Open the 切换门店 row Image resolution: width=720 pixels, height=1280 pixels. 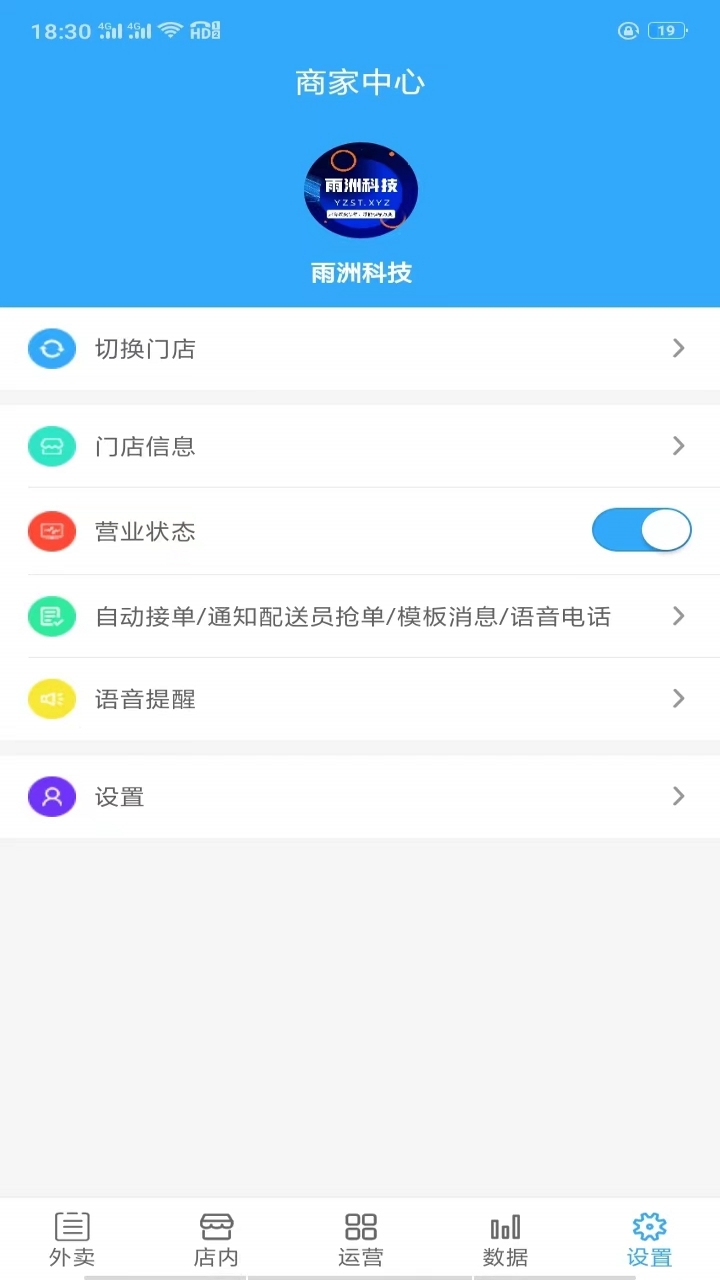pyautogui.click(x=360, y=349)
